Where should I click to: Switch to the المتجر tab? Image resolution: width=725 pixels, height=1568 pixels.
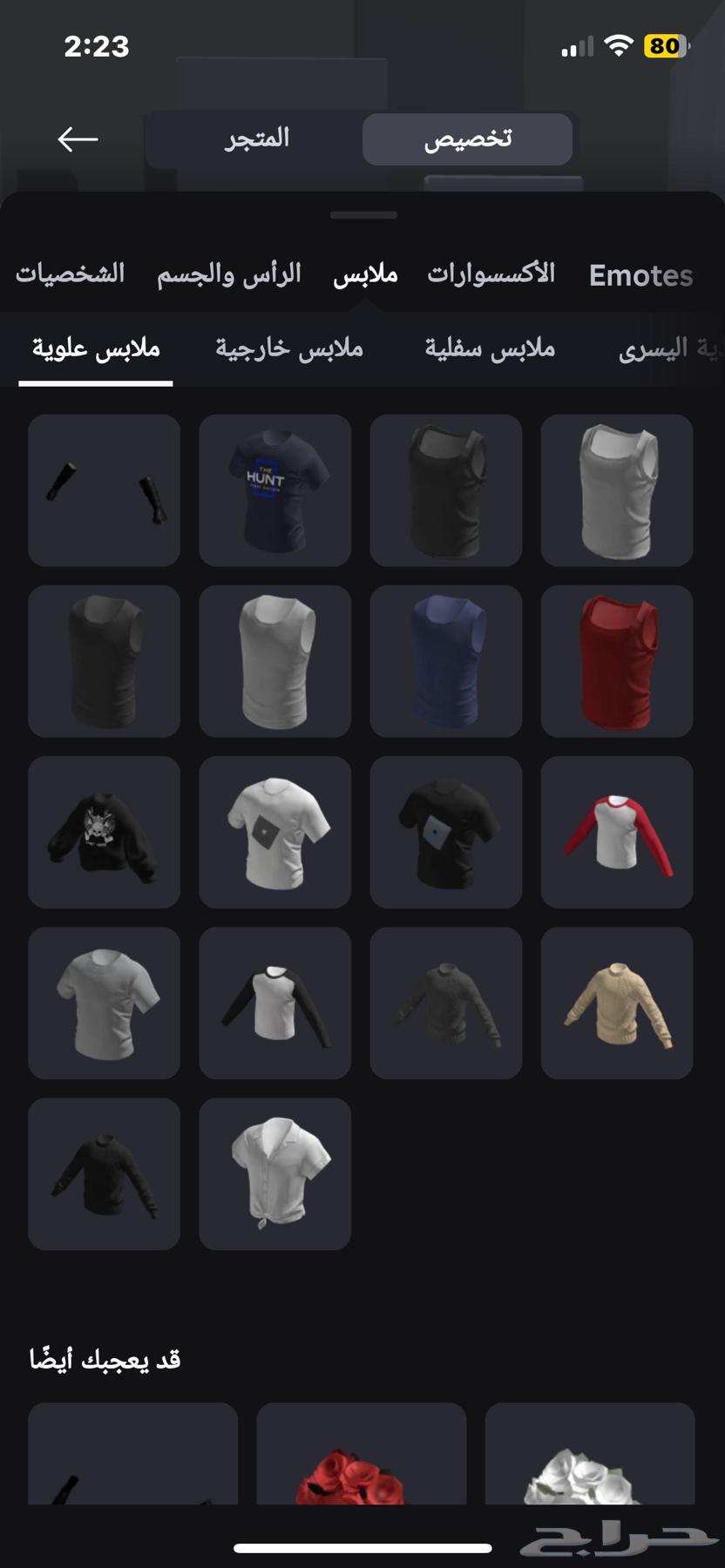point(256,139)
